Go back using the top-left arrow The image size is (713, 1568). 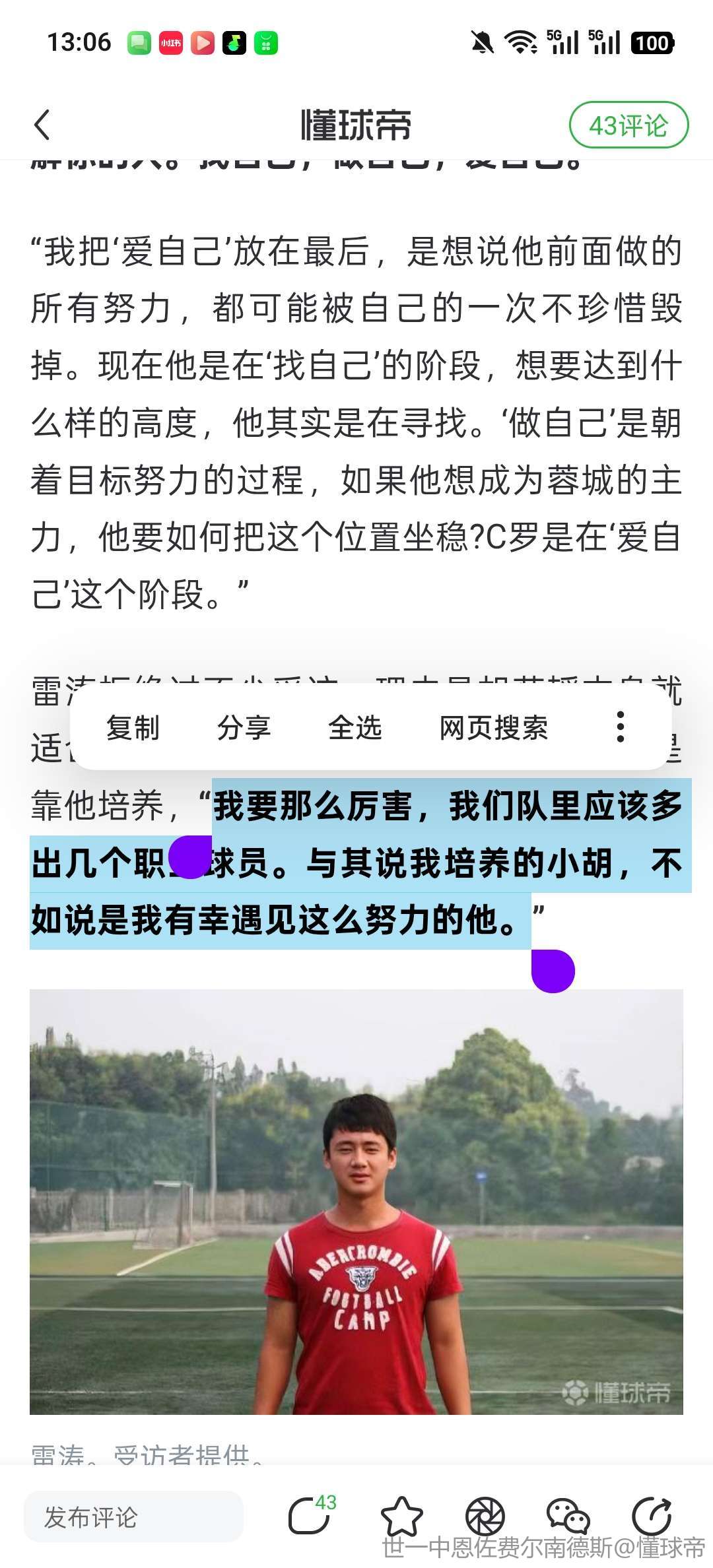[42, 125]
